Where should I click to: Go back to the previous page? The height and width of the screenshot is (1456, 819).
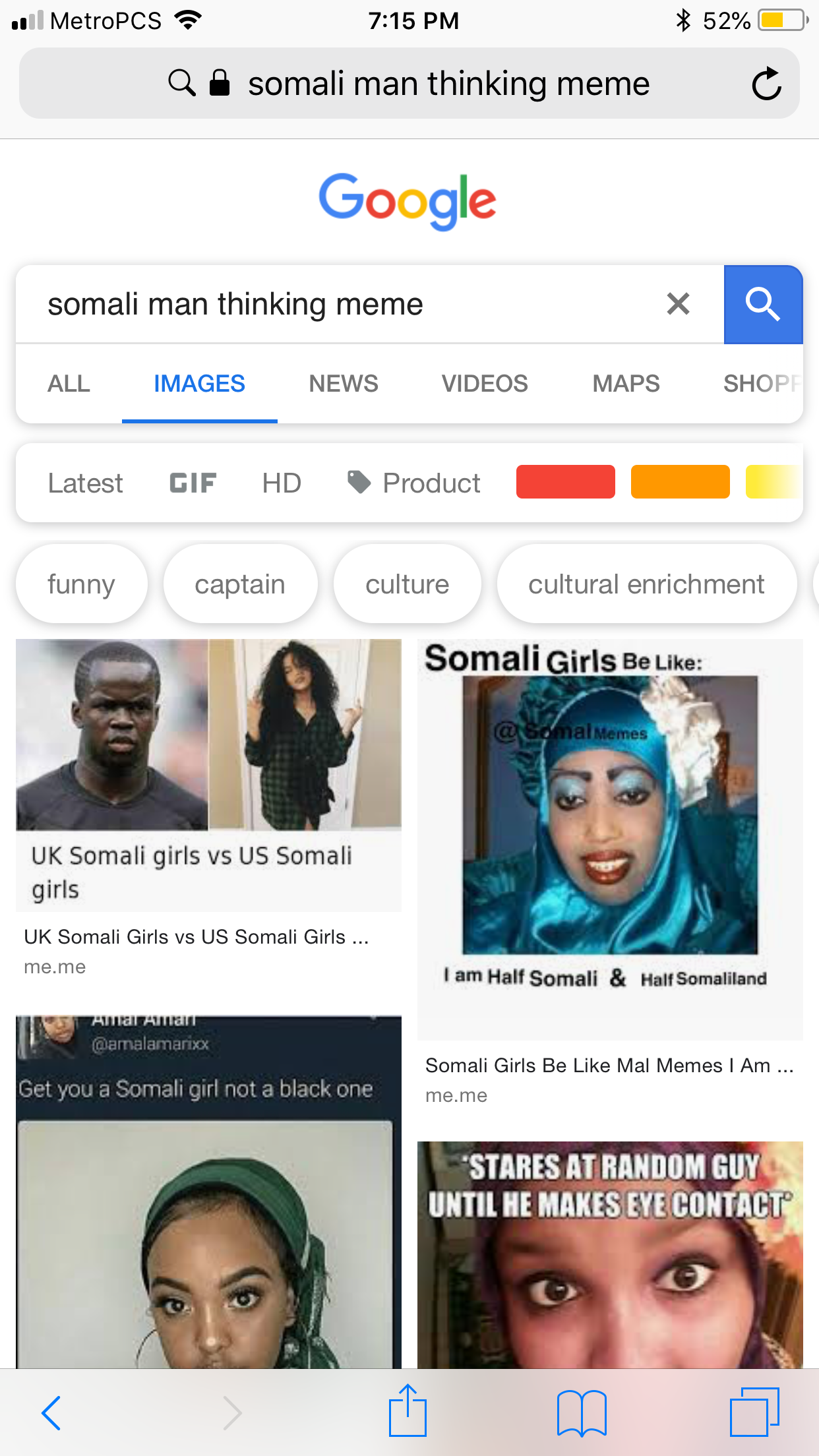coord(51,1413)
